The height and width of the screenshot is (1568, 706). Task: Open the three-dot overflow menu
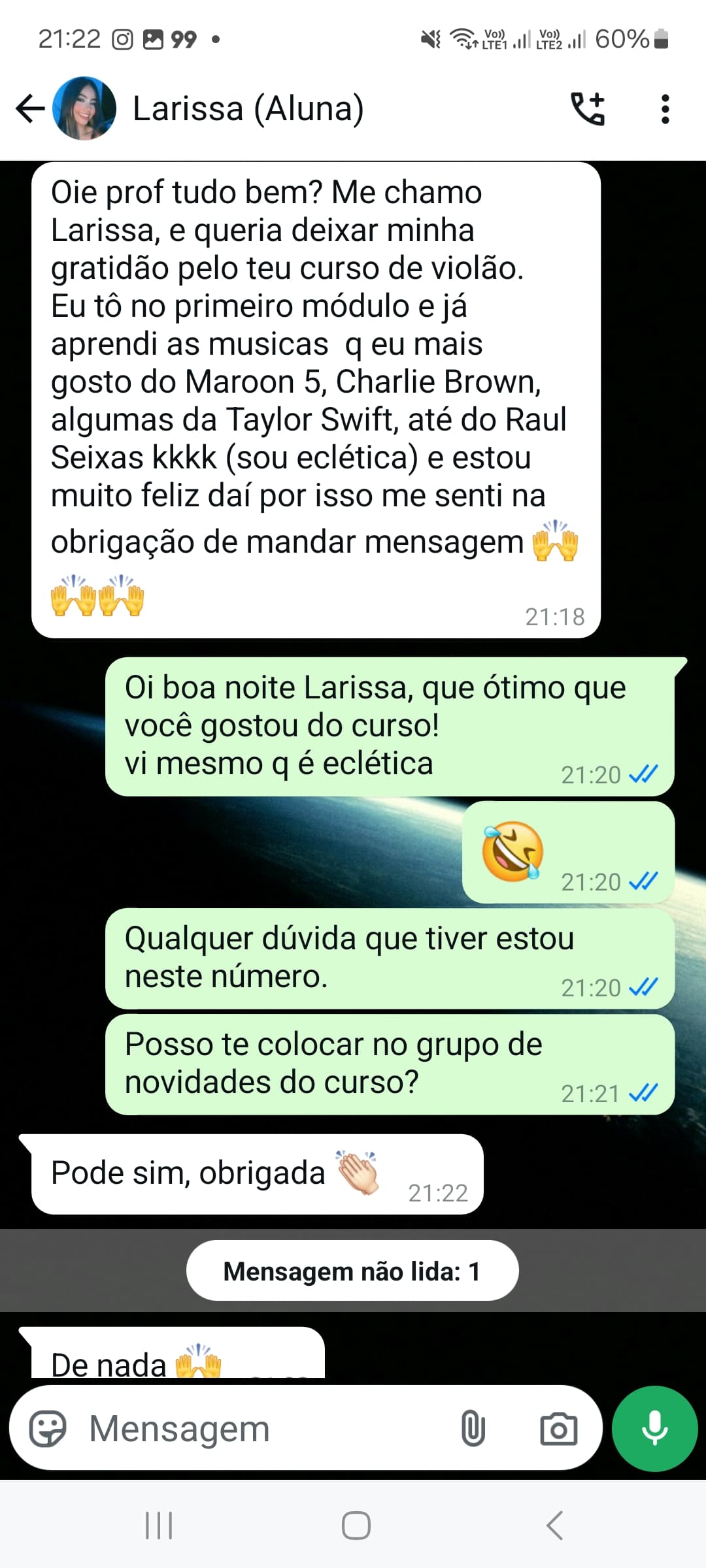pos(665,108)
